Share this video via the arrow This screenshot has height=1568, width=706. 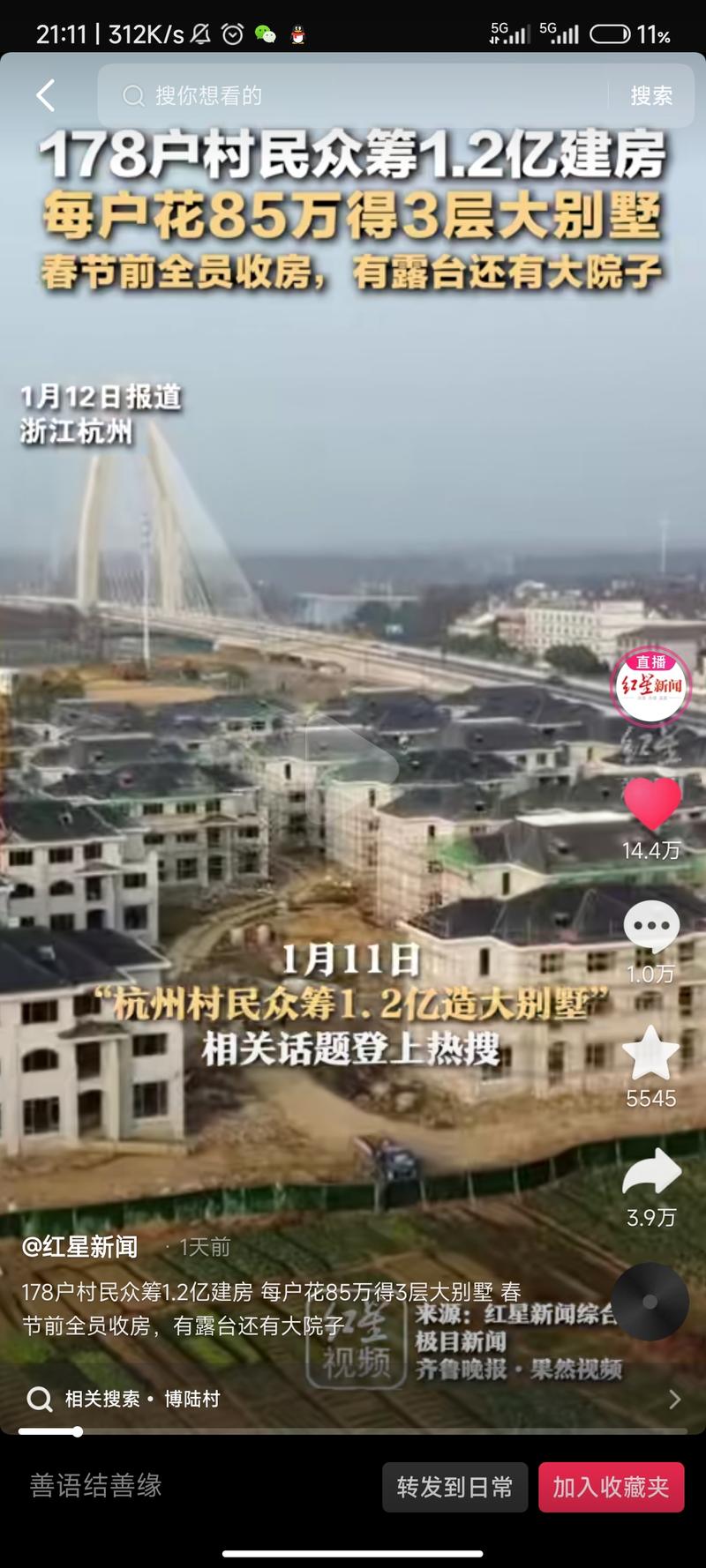click(x=651, y=1175)
